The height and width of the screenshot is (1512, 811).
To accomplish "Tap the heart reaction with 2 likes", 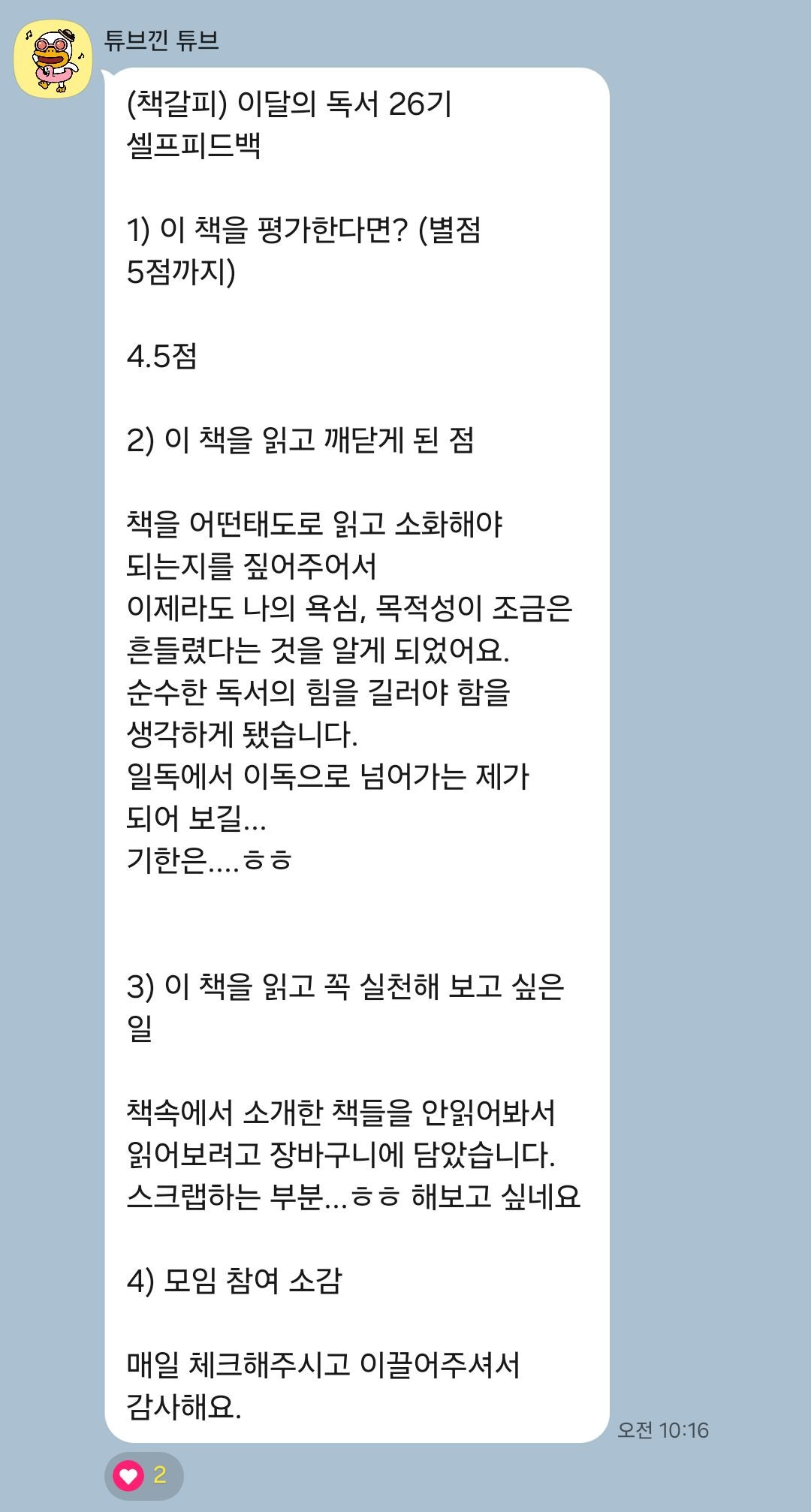I will tap(143, 1475).
